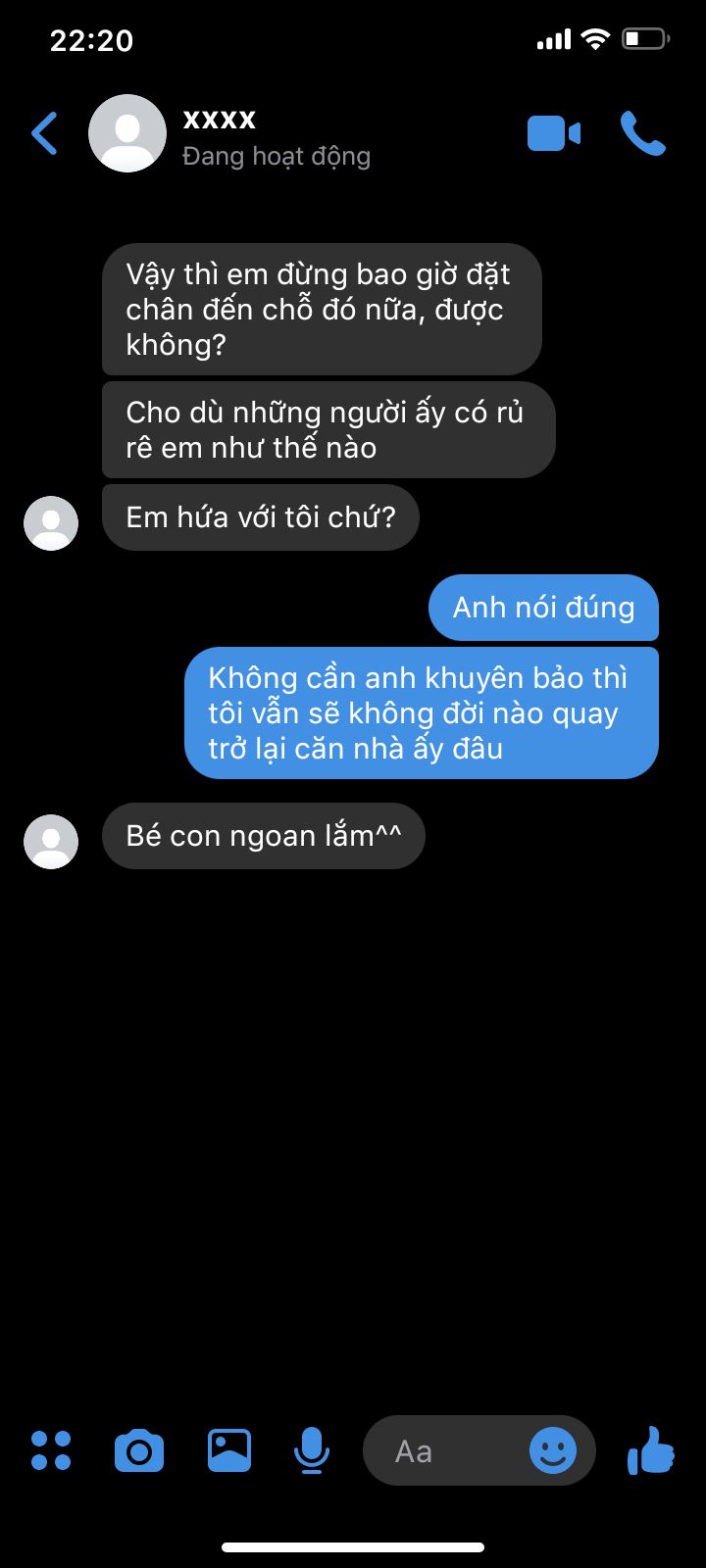Open the four-dot more apps menu
Image resolution: width=706 pixels, height=1568 pixels.
point(51,1450)
